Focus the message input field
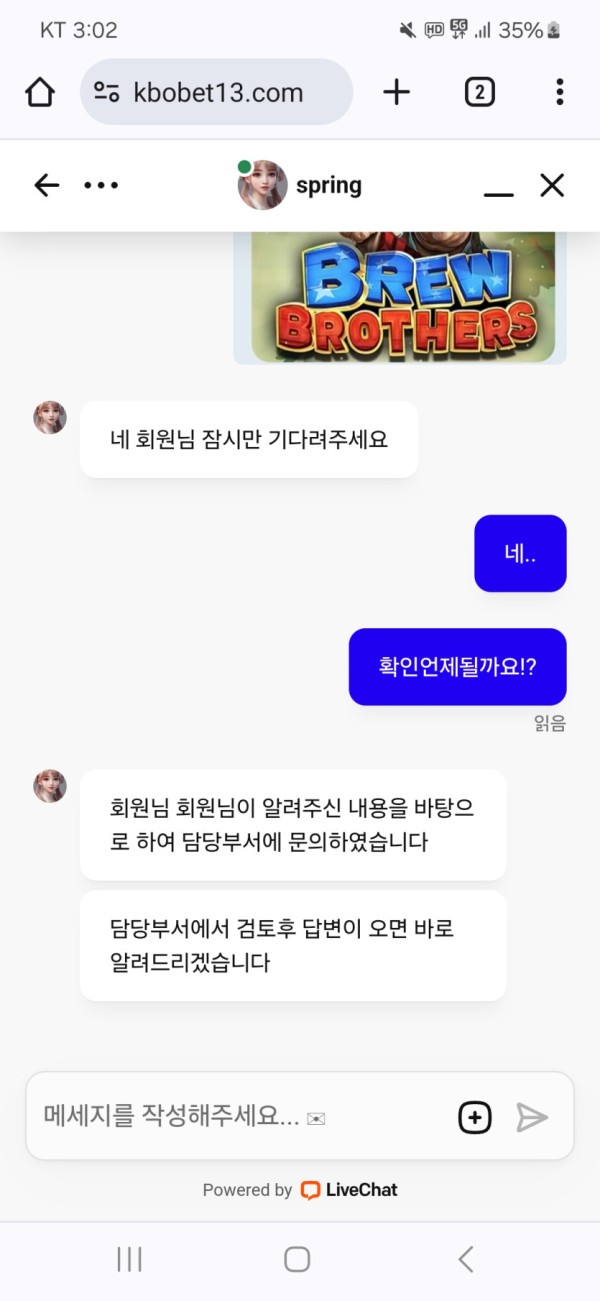The height and width of the screenshot is (1301, 600). coord(240,1116)
